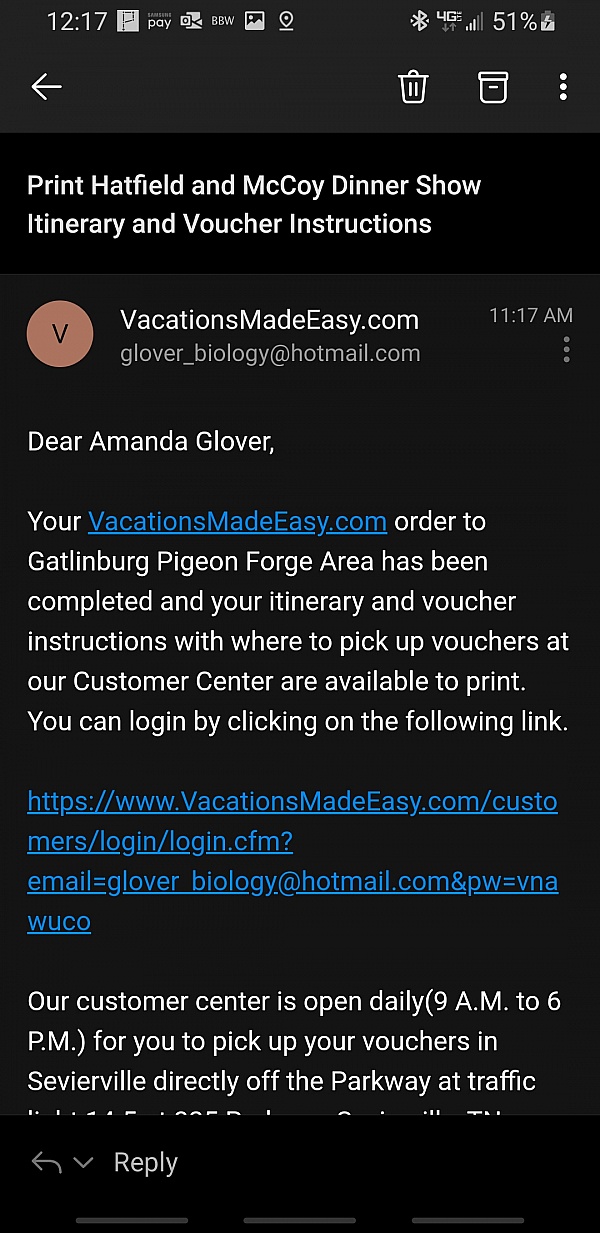Expand reply options with the down chevron
The width and height of the screenshot is (600, 1233).
(84, 1163)
